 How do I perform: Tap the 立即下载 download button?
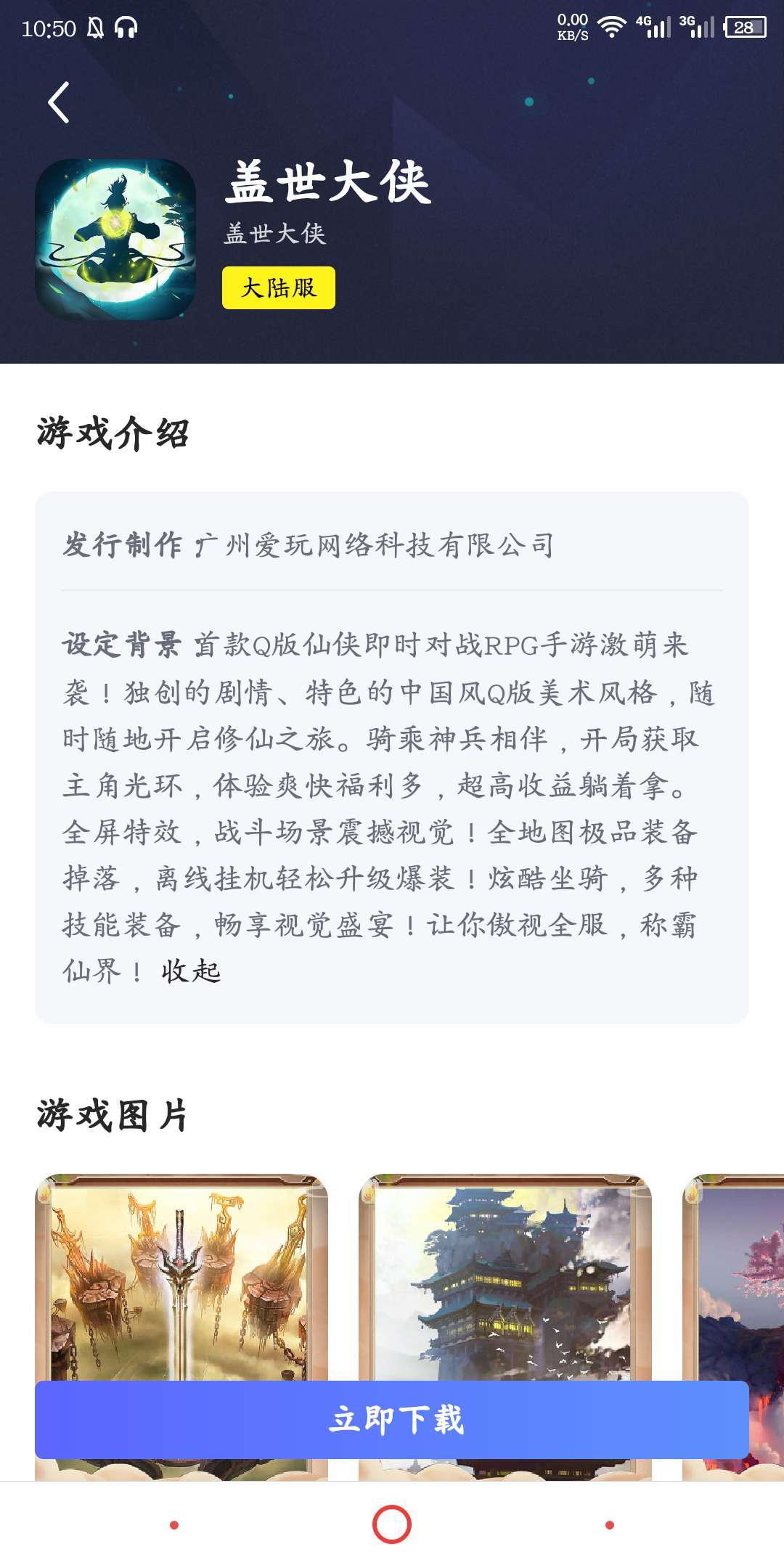tap(392, 1419)
